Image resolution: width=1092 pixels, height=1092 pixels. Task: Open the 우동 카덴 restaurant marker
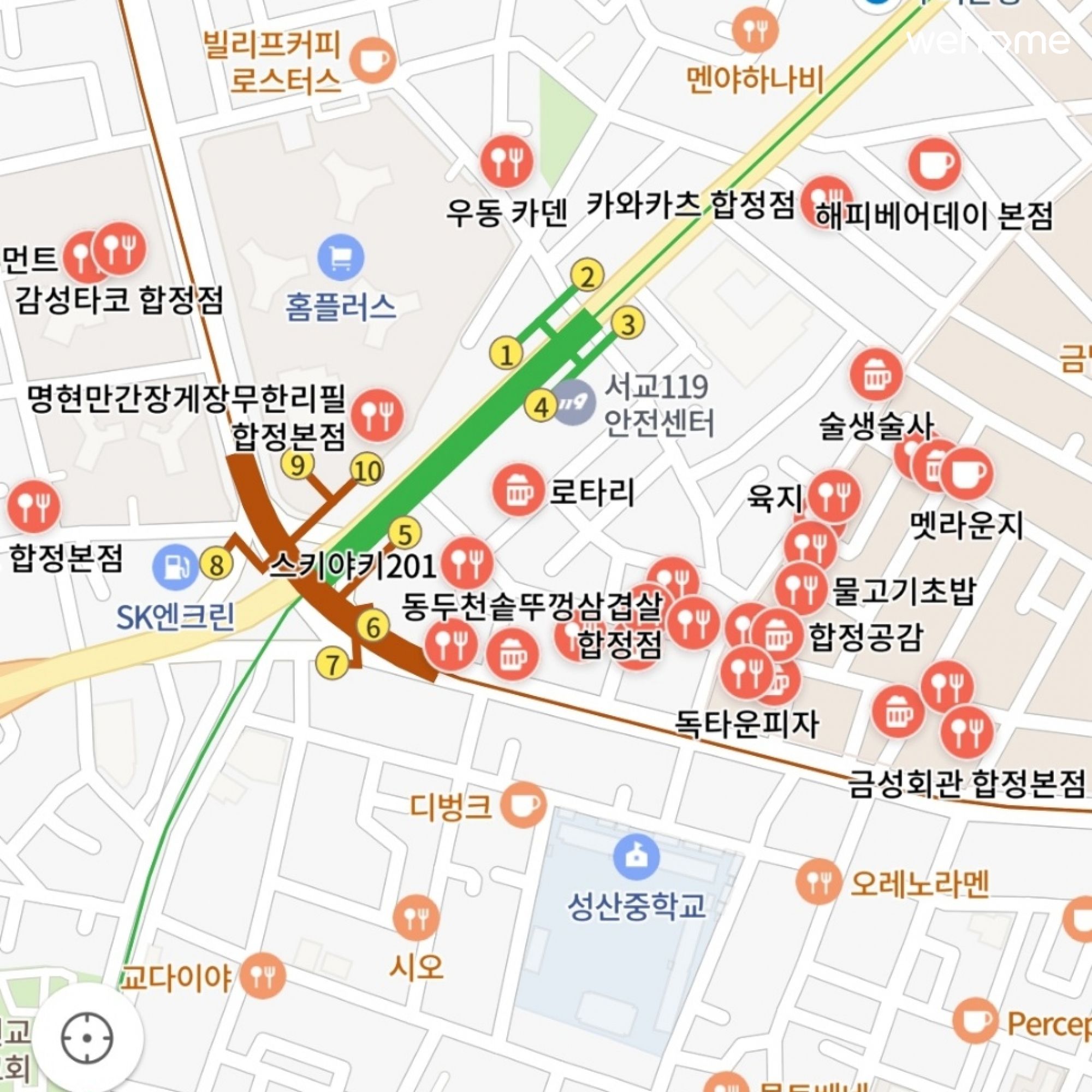point(507,162)
